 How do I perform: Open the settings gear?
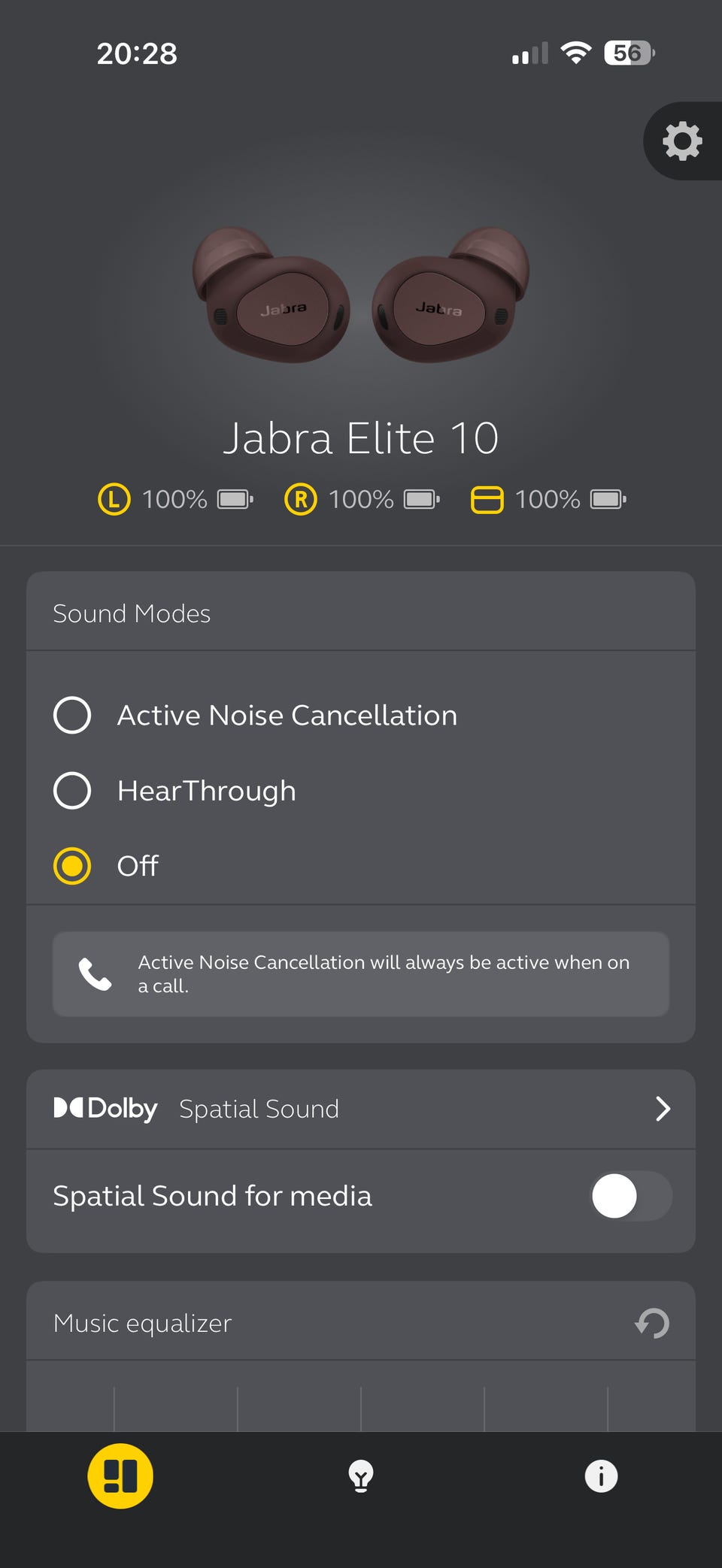pyautogui.click(x=682, y=141)
